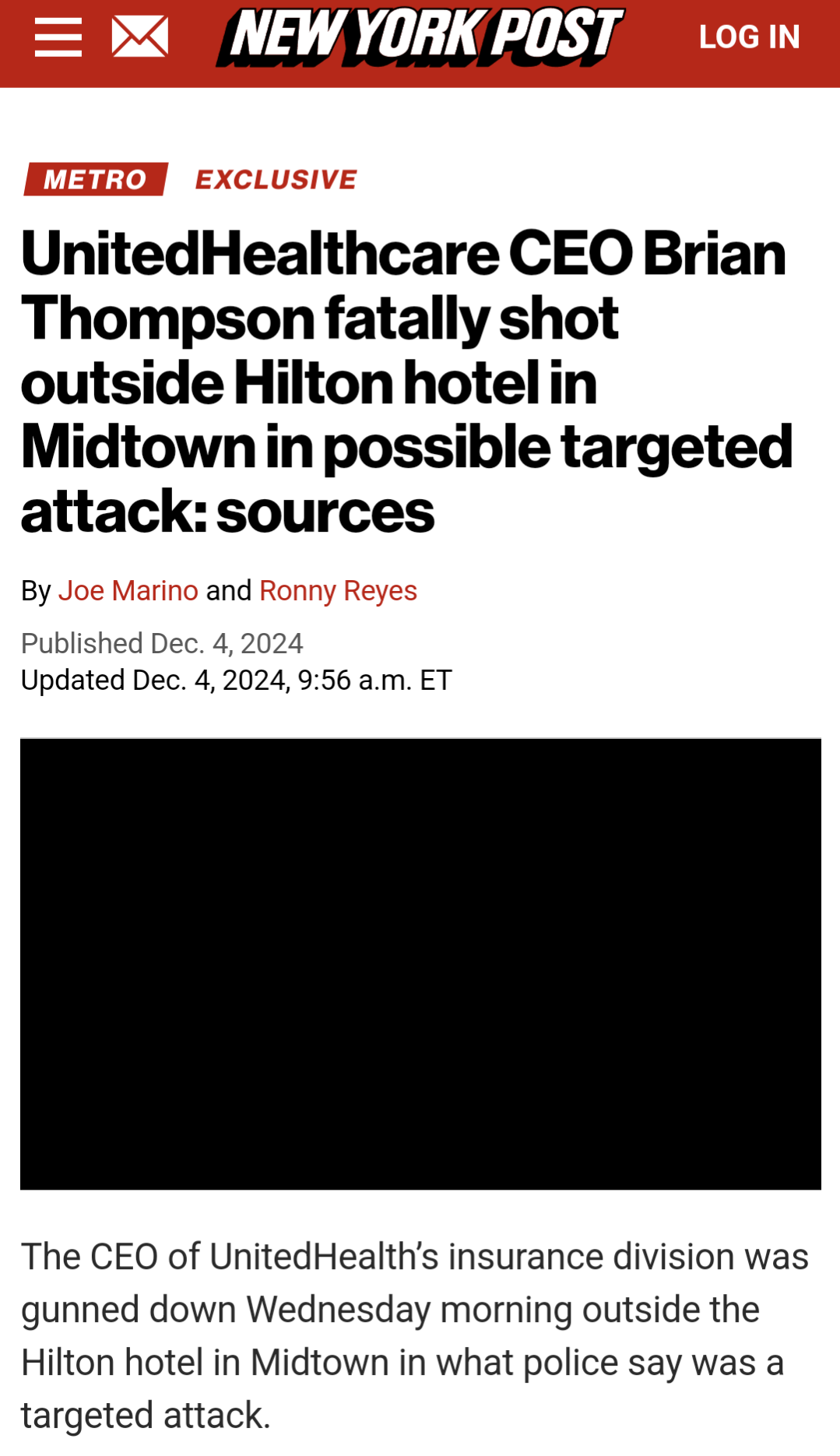
Task: Go to New York Post homepage
Action: [x=420, y=37]
